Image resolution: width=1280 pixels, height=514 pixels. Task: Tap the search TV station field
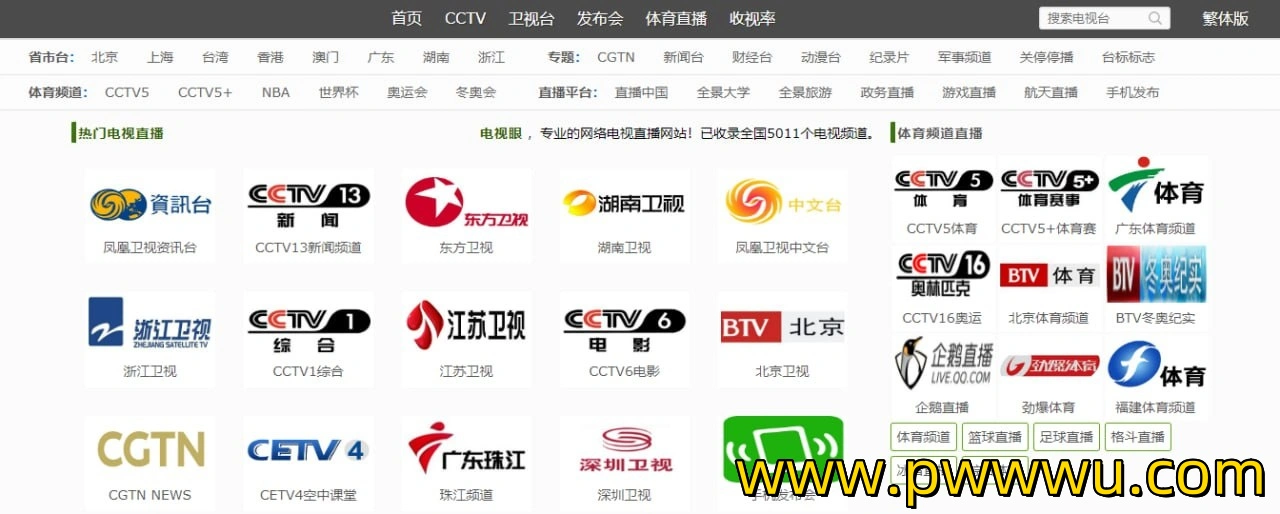pos(1092,18)
